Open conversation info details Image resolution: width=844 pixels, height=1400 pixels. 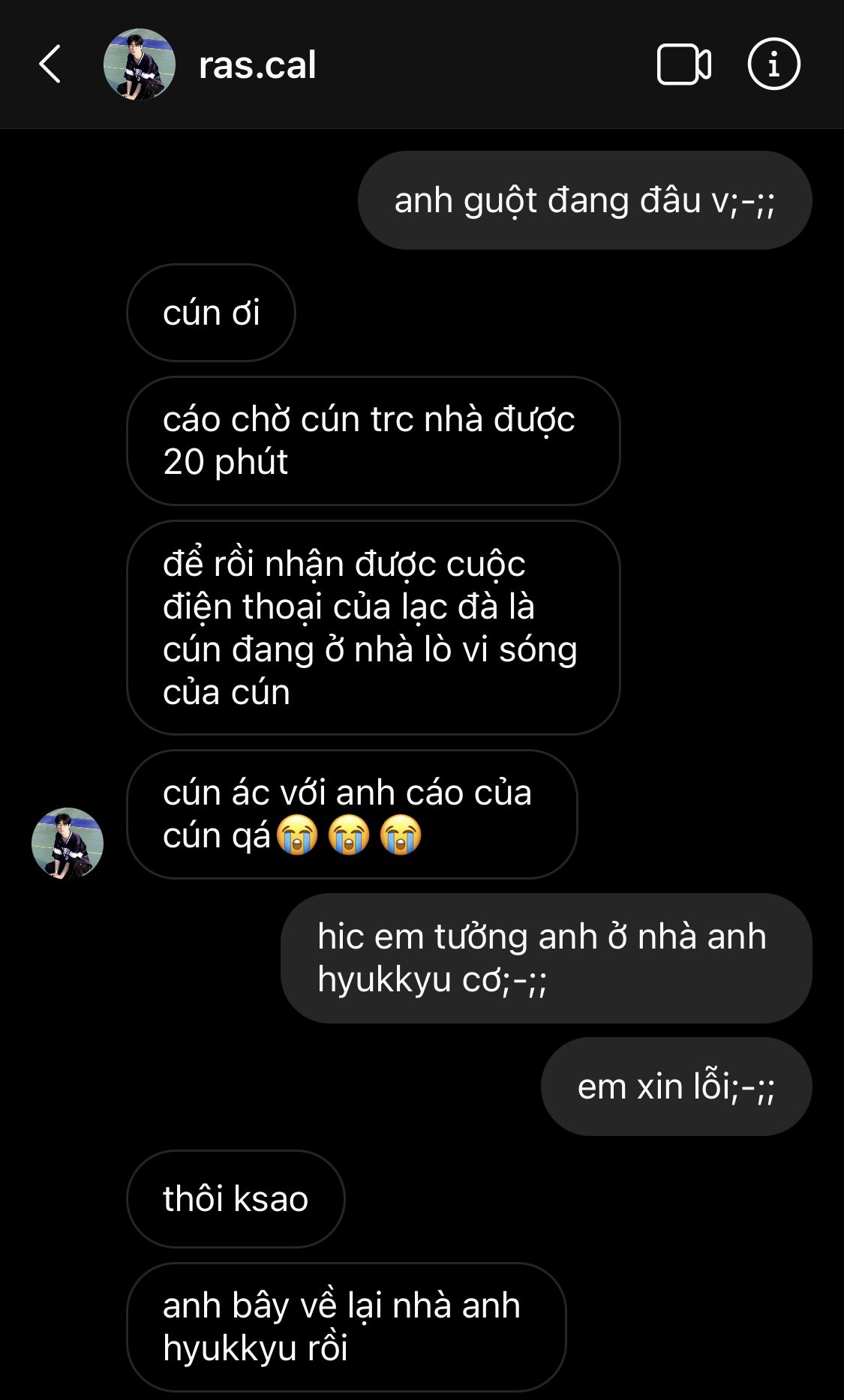point(773,64)
